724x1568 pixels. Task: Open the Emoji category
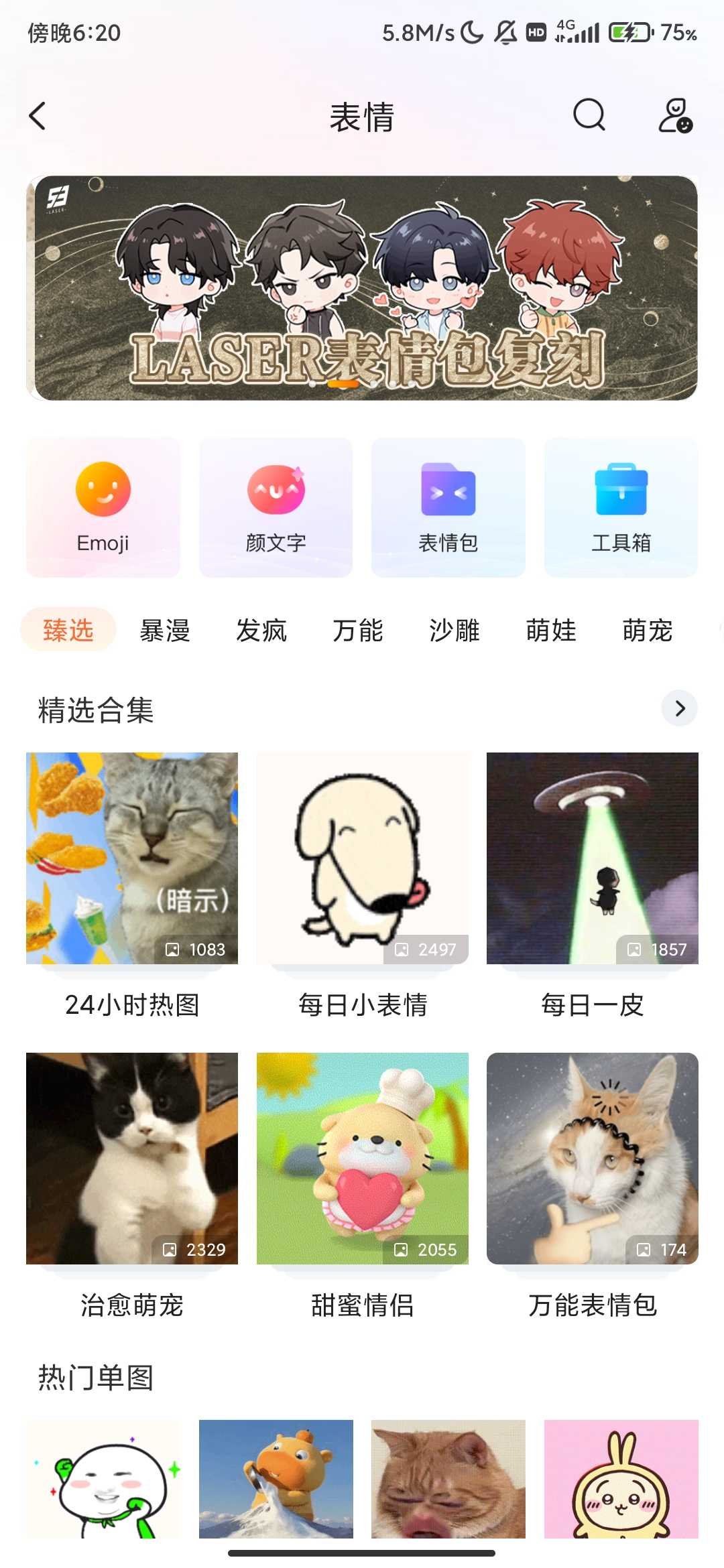103,507
